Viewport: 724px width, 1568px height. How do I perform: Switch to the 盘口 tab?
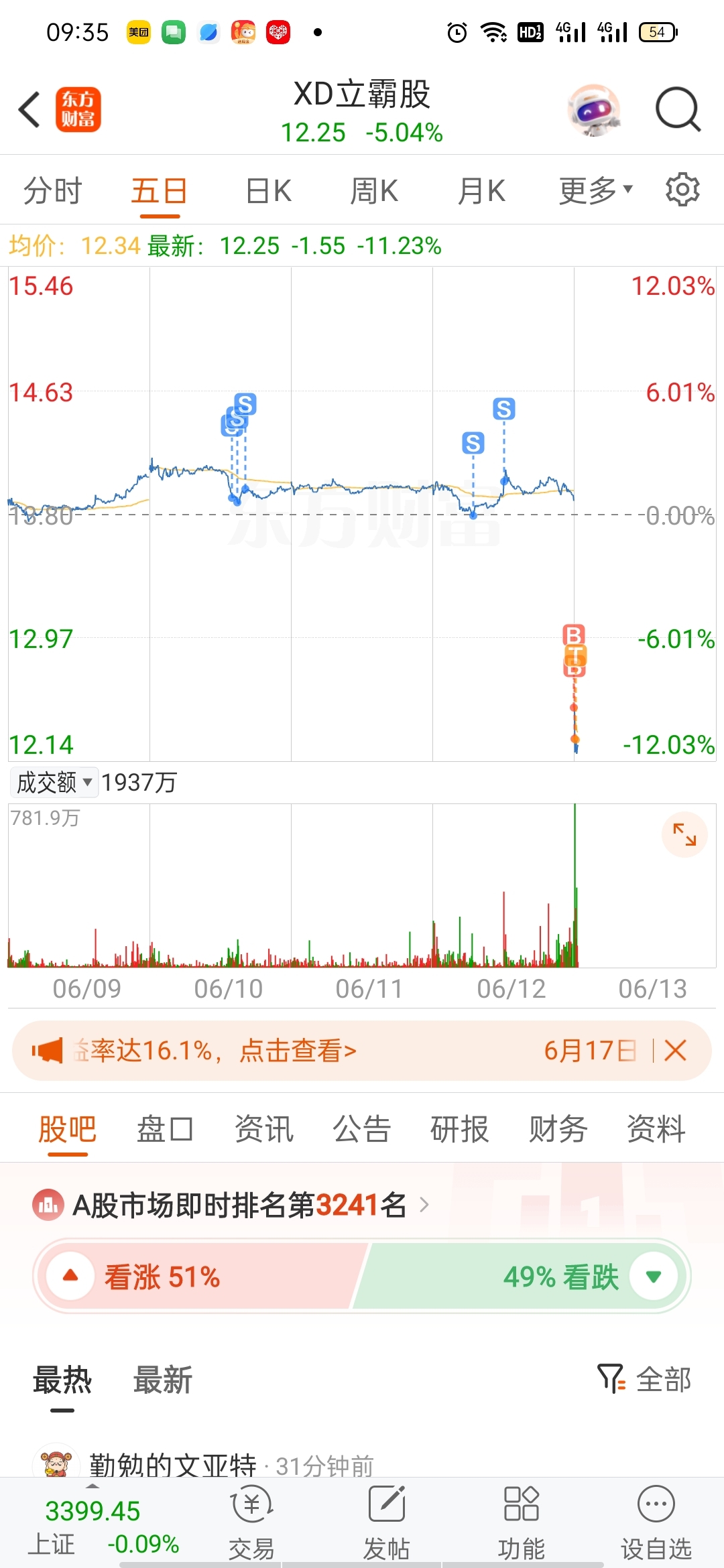(165, 1129)
